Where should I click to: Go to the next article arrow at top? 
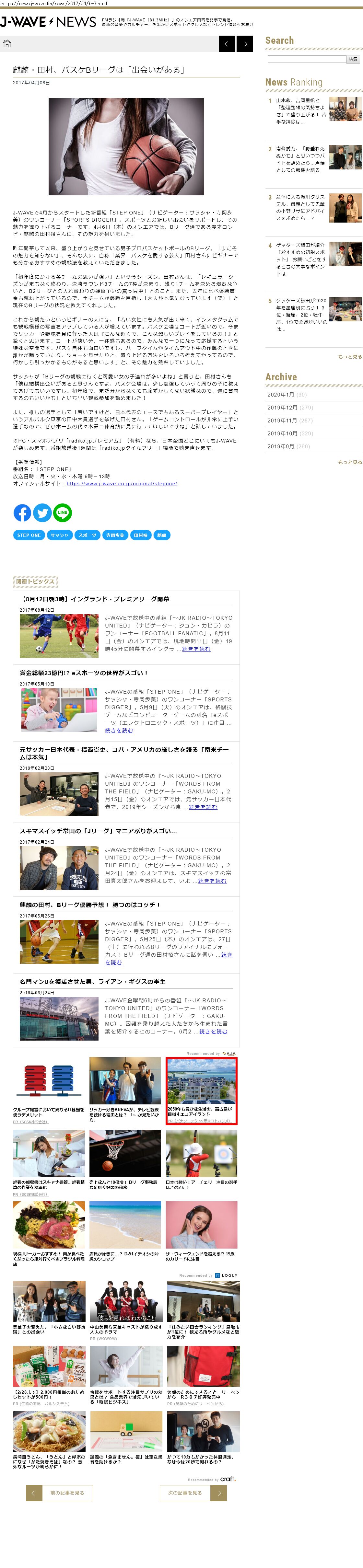point(245,44)
